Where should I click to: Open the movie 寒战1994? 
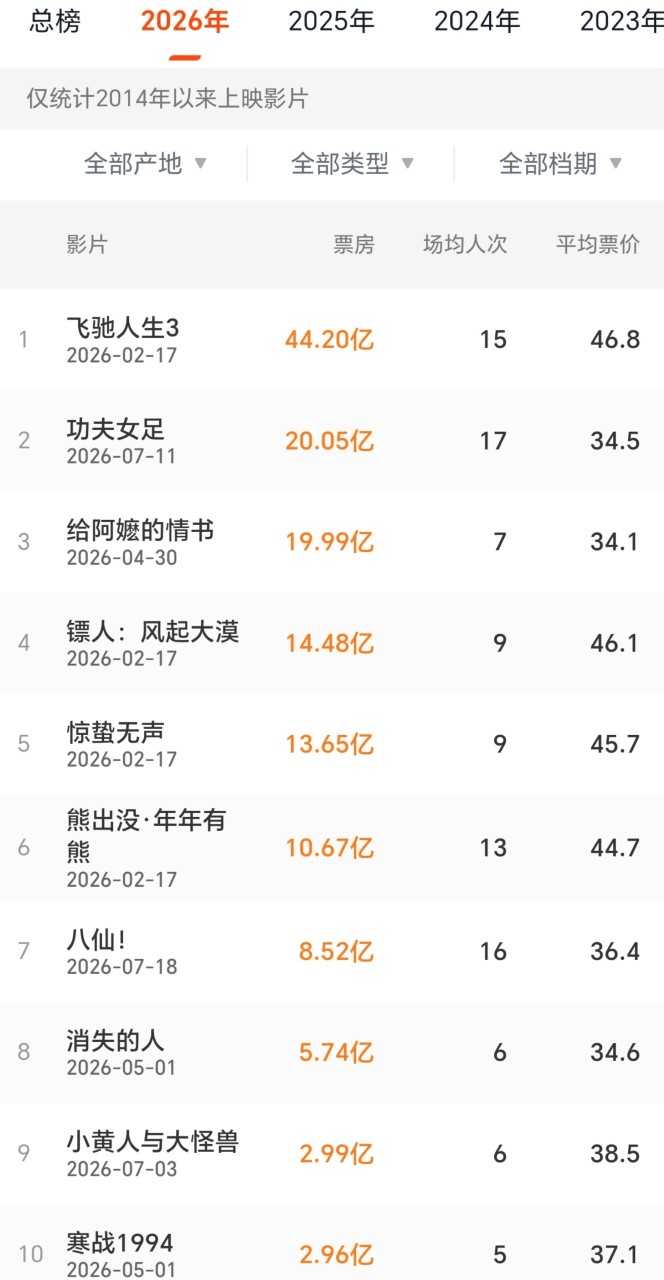point(332,1243)
